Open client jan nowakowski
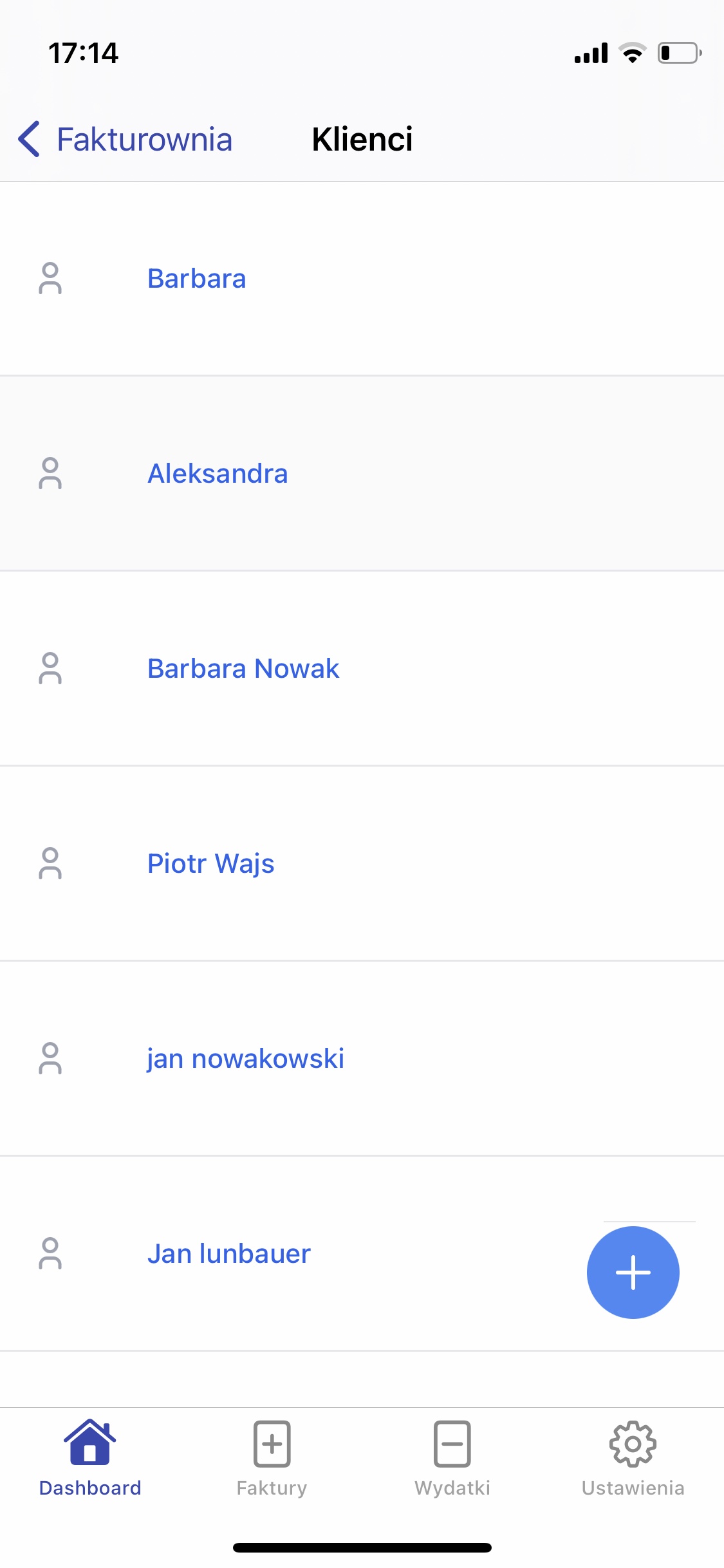Image resolution: width=724 pixels, height=1568 pixels. point(245,1059)
